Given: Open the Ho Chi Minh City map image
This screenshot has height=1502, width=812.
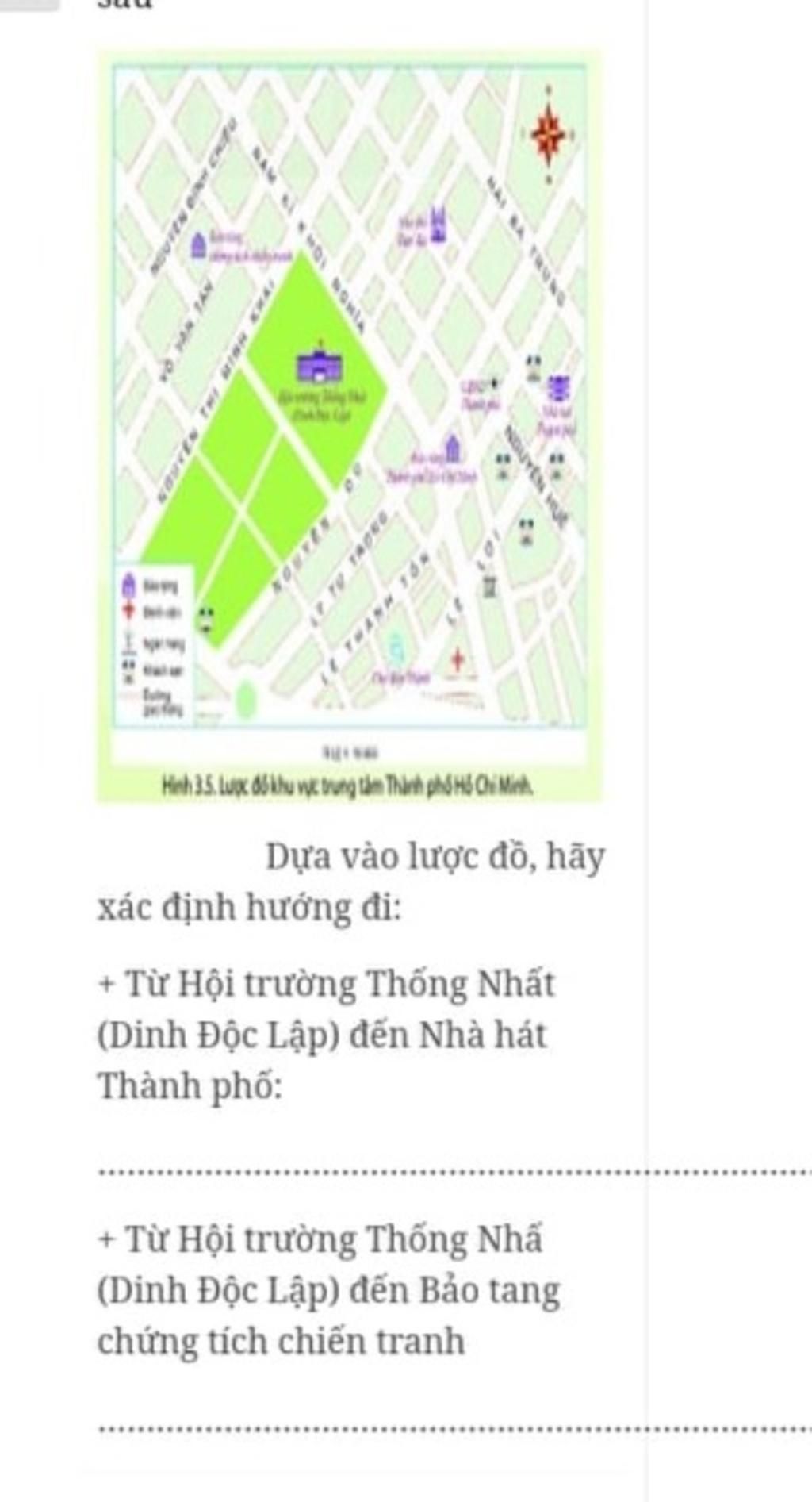Looking at the screenshot, I should pos(349,424).
